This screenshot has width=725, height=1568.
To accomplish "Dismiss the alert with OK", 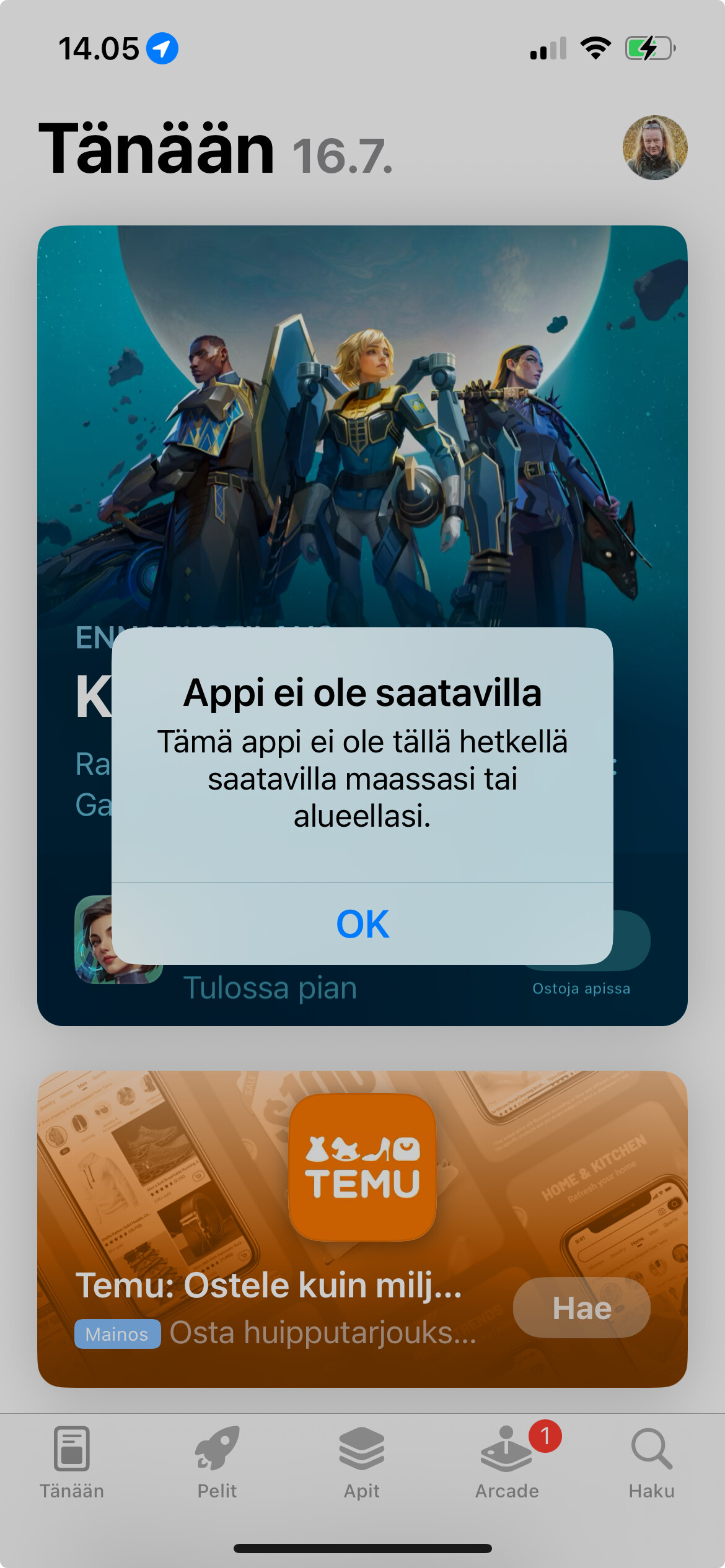I will [362, 923].
